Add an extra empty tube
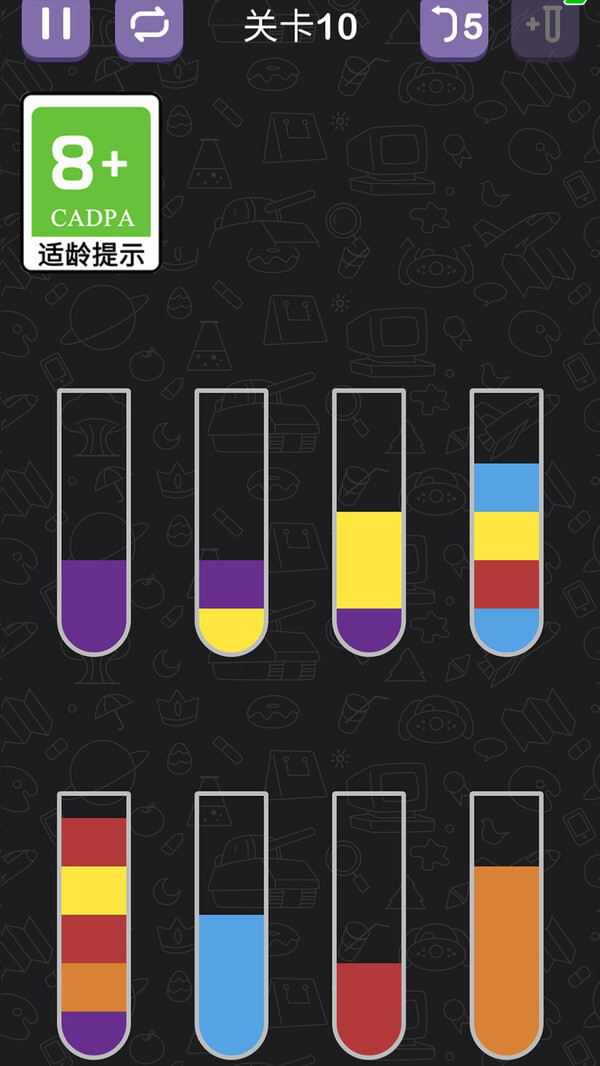Screen dimensions: 600x1066 [545, 25]
